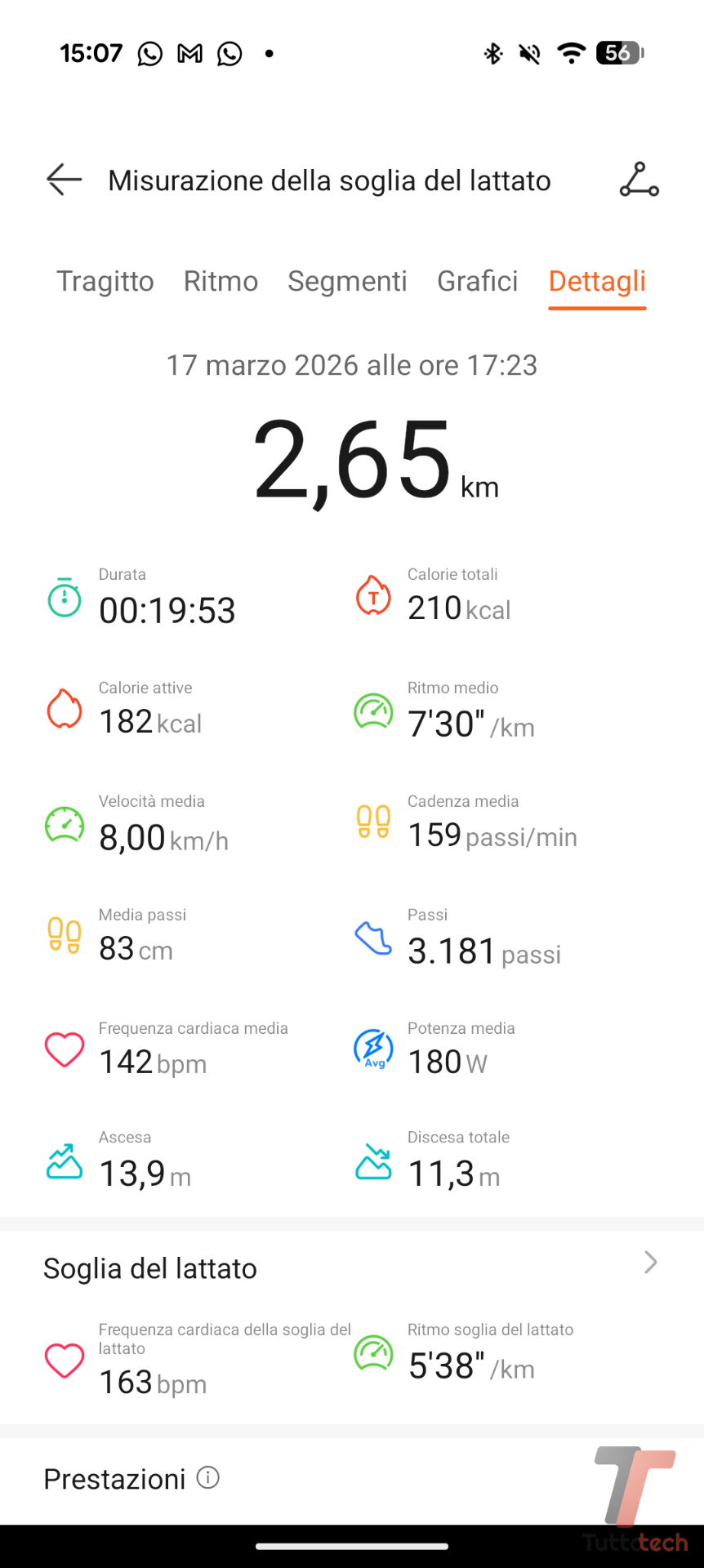Switch to the Ritmo tab
Viewport: 704px width, 1568px height.
pyautogui.click(x=221, y=281)
